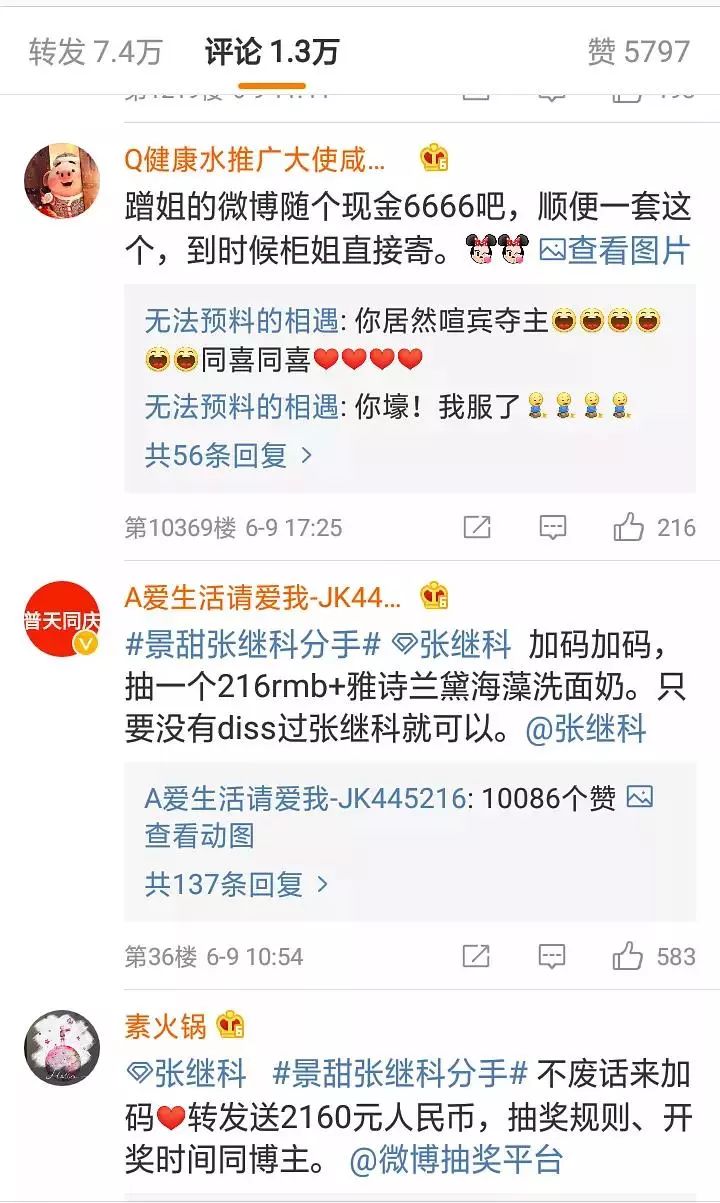The image size is (720, 1203).
Task: Expand 共56条回复 replies
Action: 229,456
